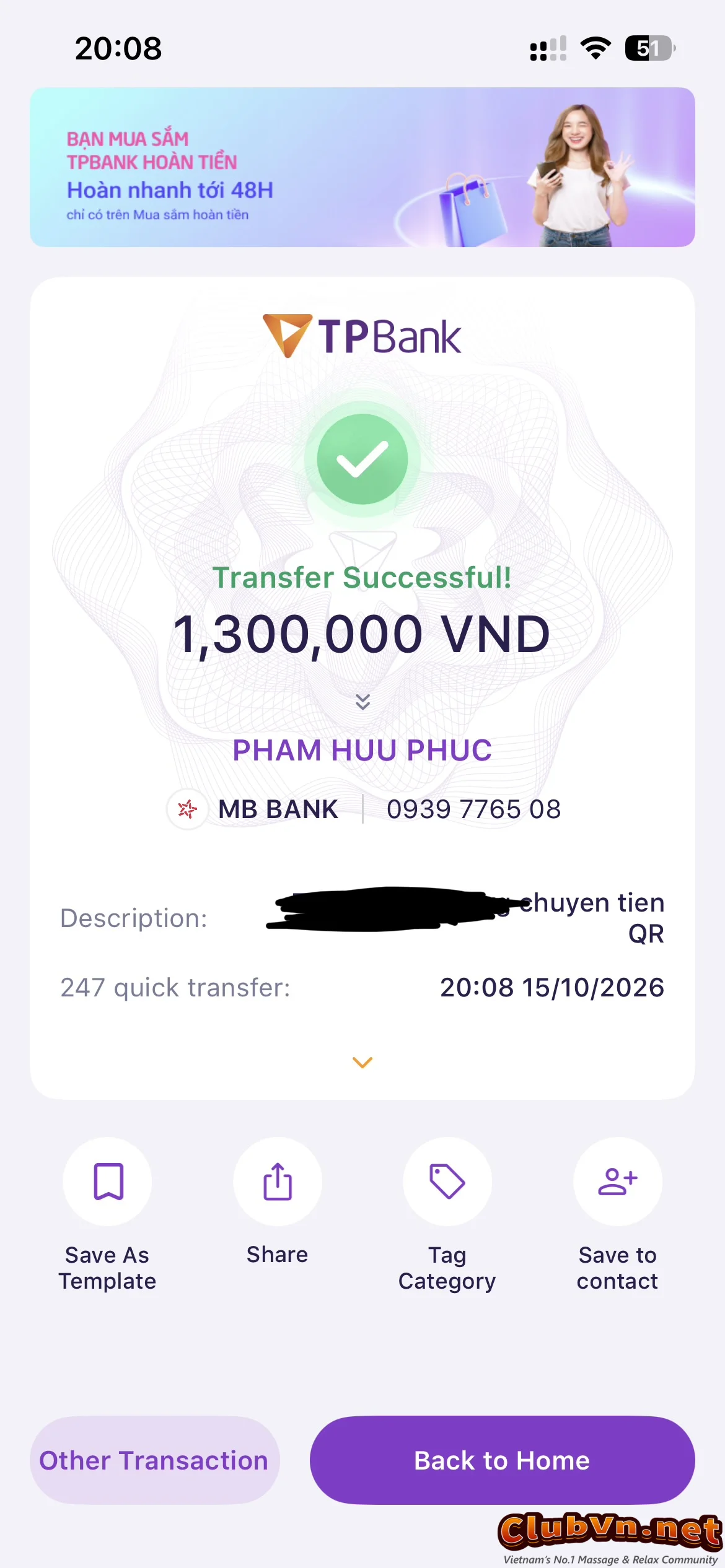Save recipient to contact
The width and height of the screenshot is (725, 1568).
tap(618, 1182)
